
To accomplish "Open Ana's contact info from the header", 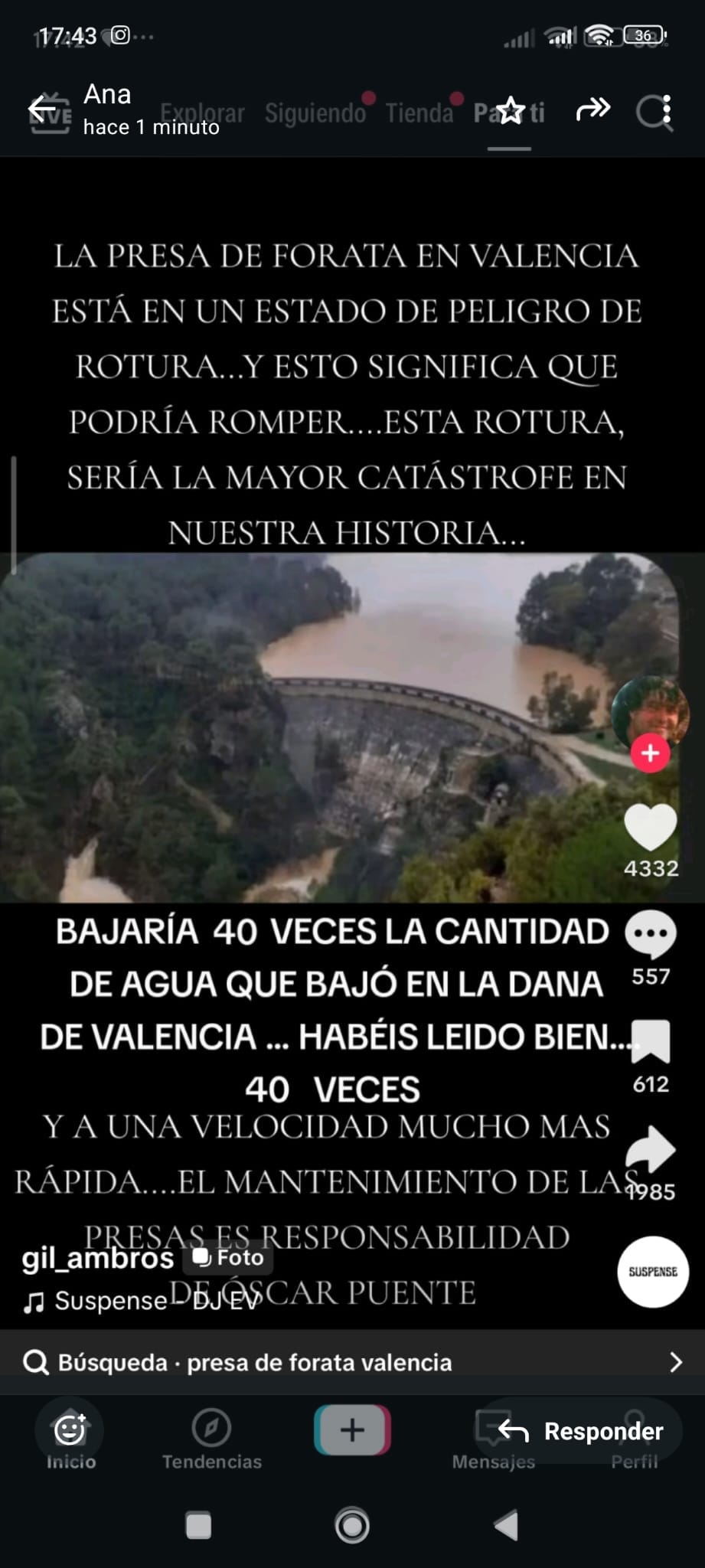I will (x=150, y=109).
